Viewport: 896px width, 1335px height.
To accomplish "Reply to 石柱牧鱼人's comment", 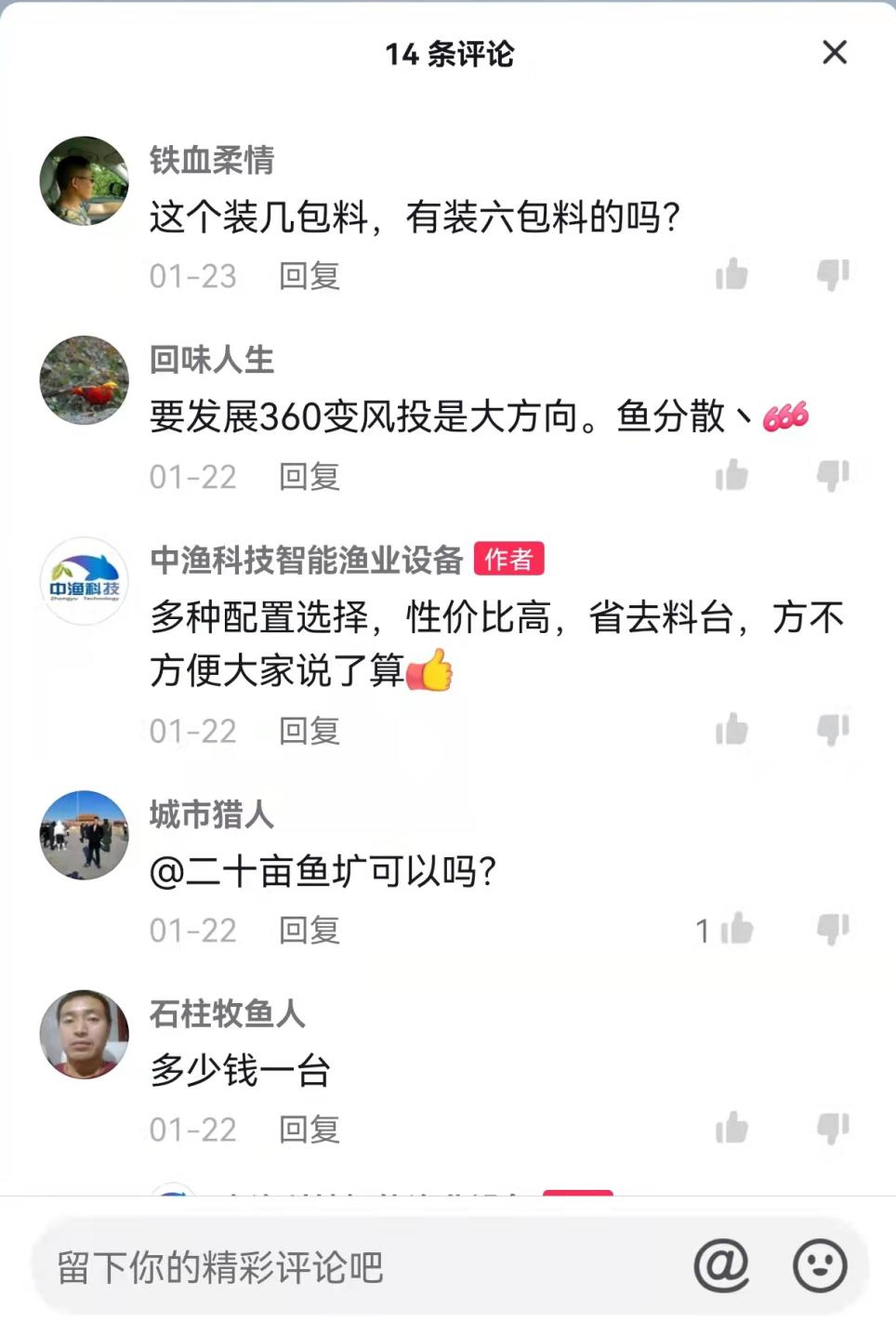I will (x=310, y=1130).
